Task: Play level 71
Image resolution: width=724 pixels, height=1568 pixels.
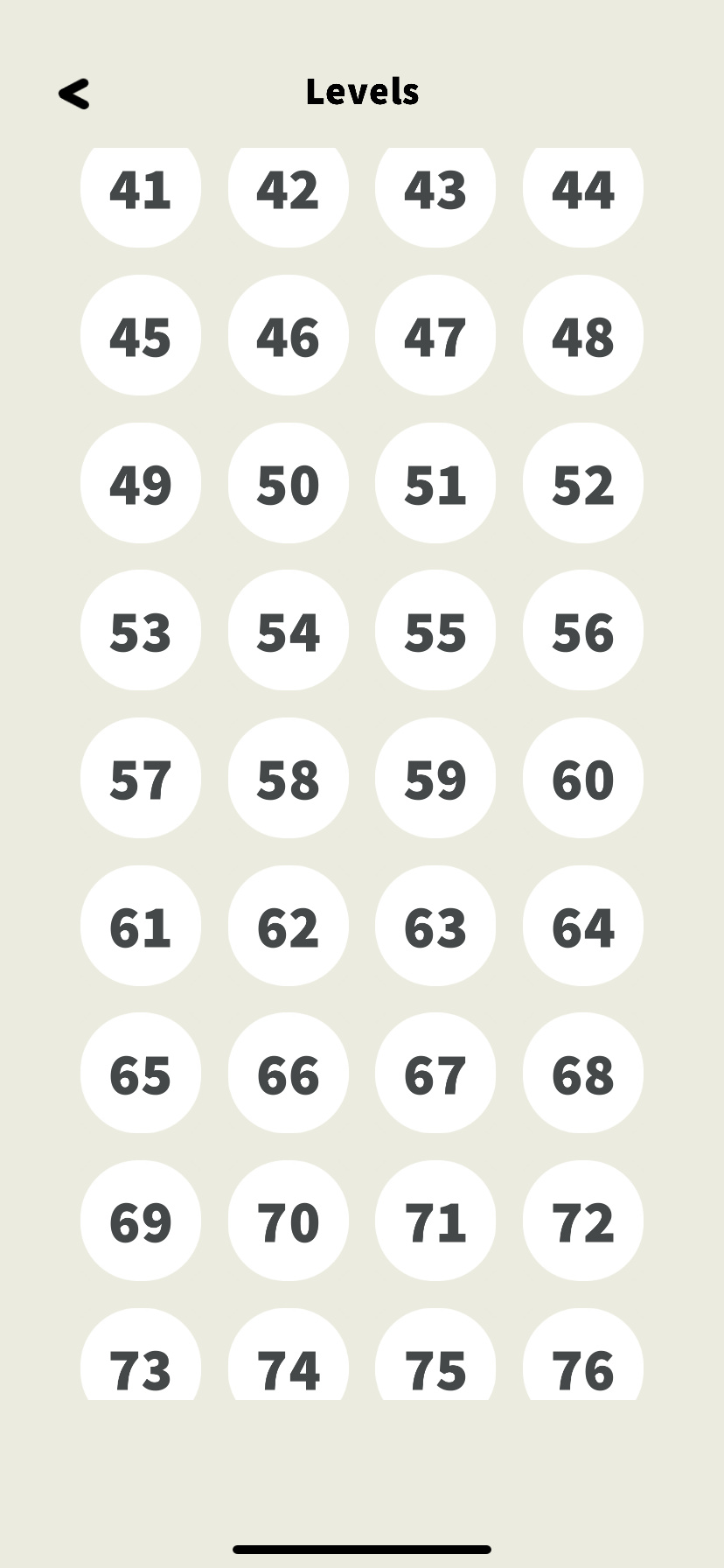Action: 435,1221
